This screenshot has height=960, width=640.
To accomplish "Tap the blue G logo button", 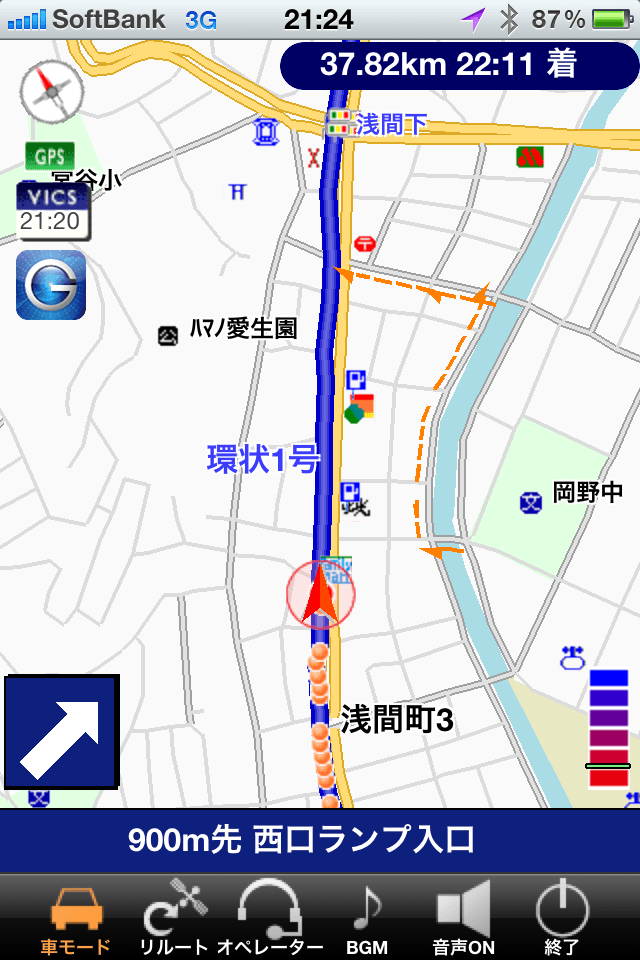I will 51,285.
